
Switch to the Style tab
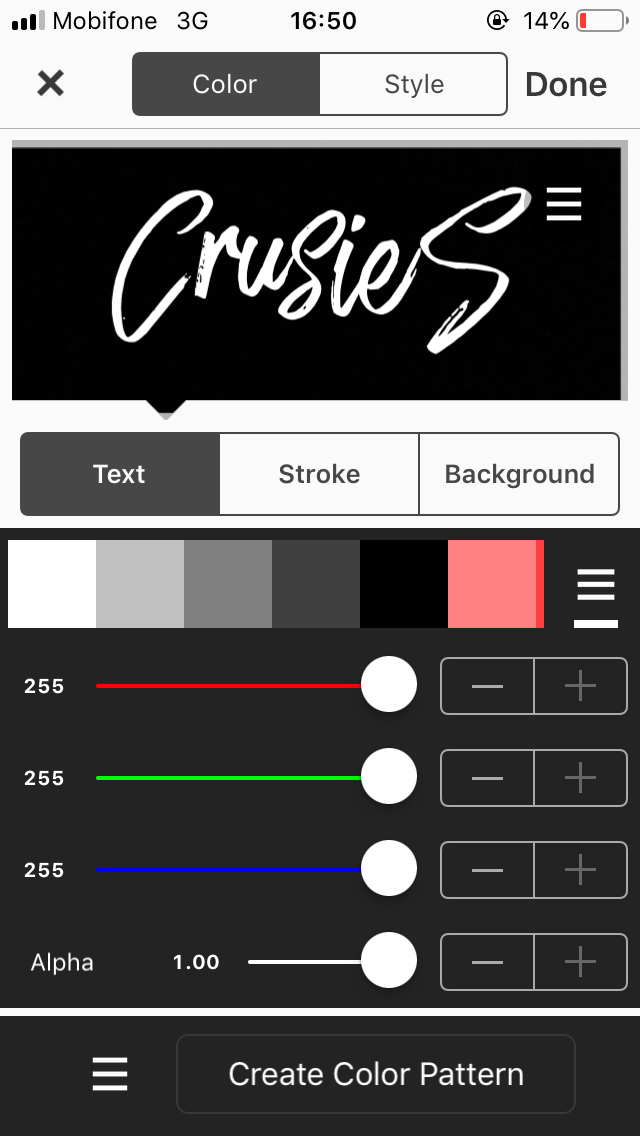[413, 85]
